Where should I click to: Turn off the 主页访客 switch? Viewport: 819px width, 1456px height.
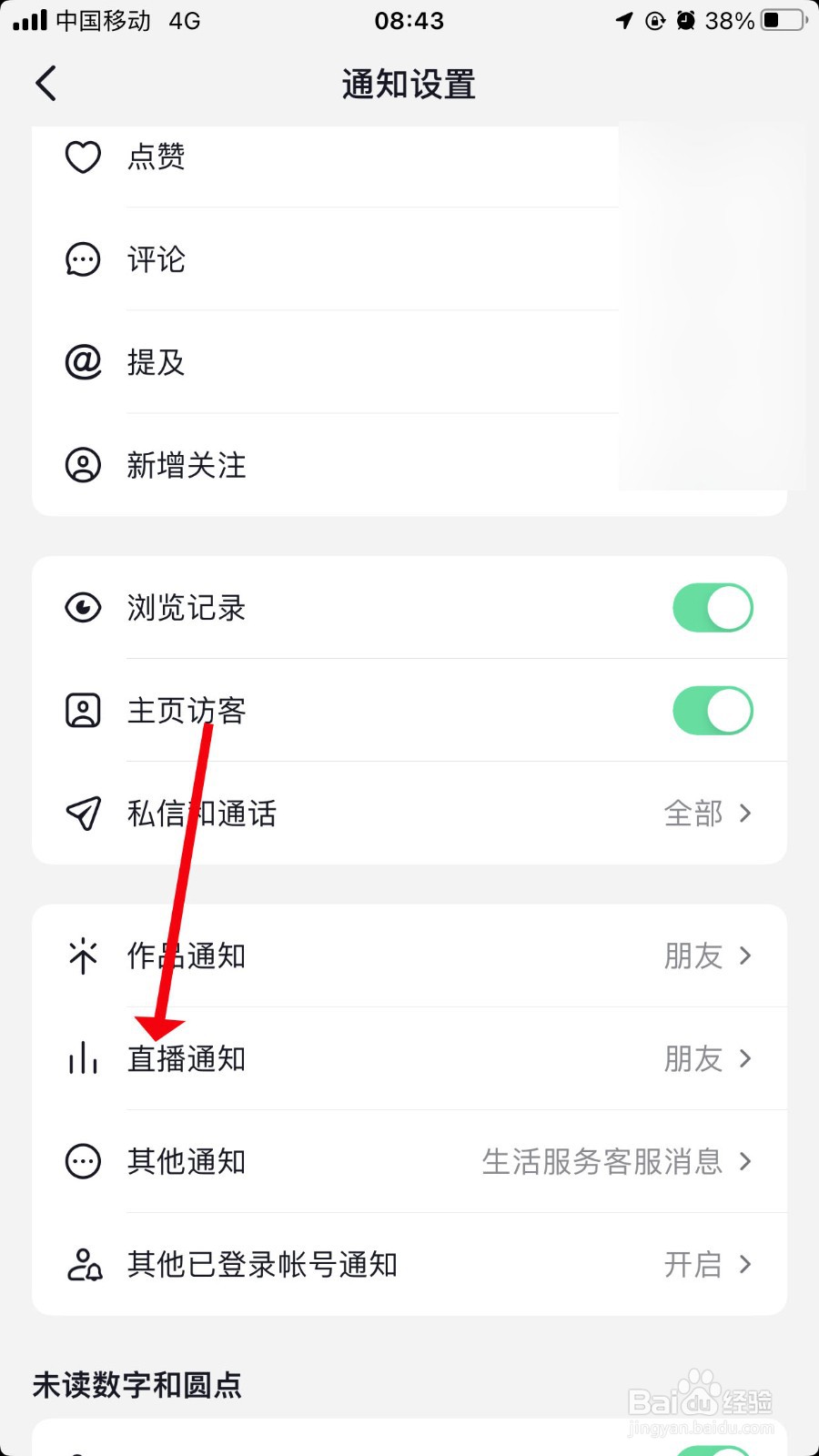coord(713,710)
